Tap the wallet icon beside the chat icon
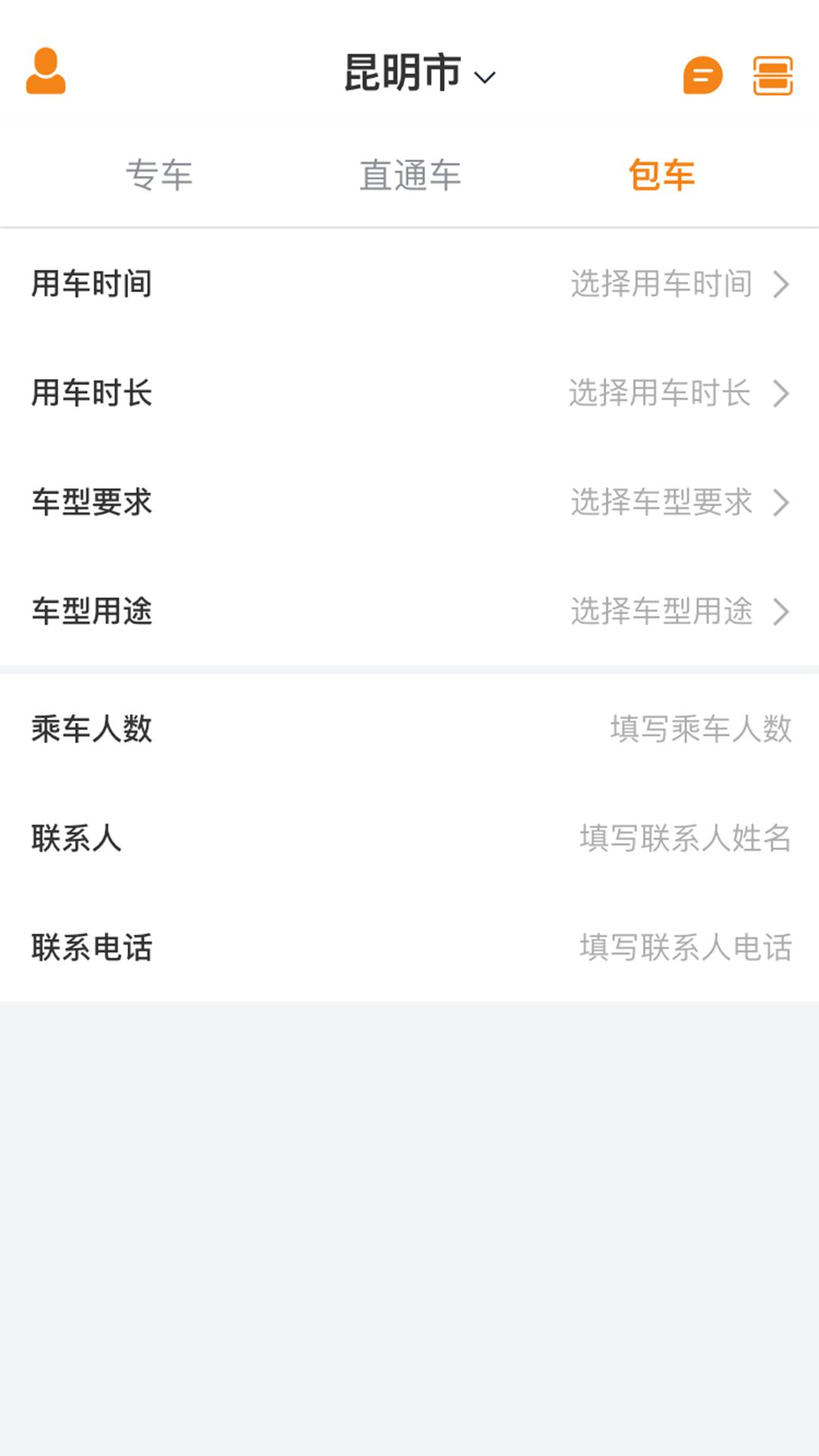The height and width of the screenshot is (1456, 819). coord(772,76)
